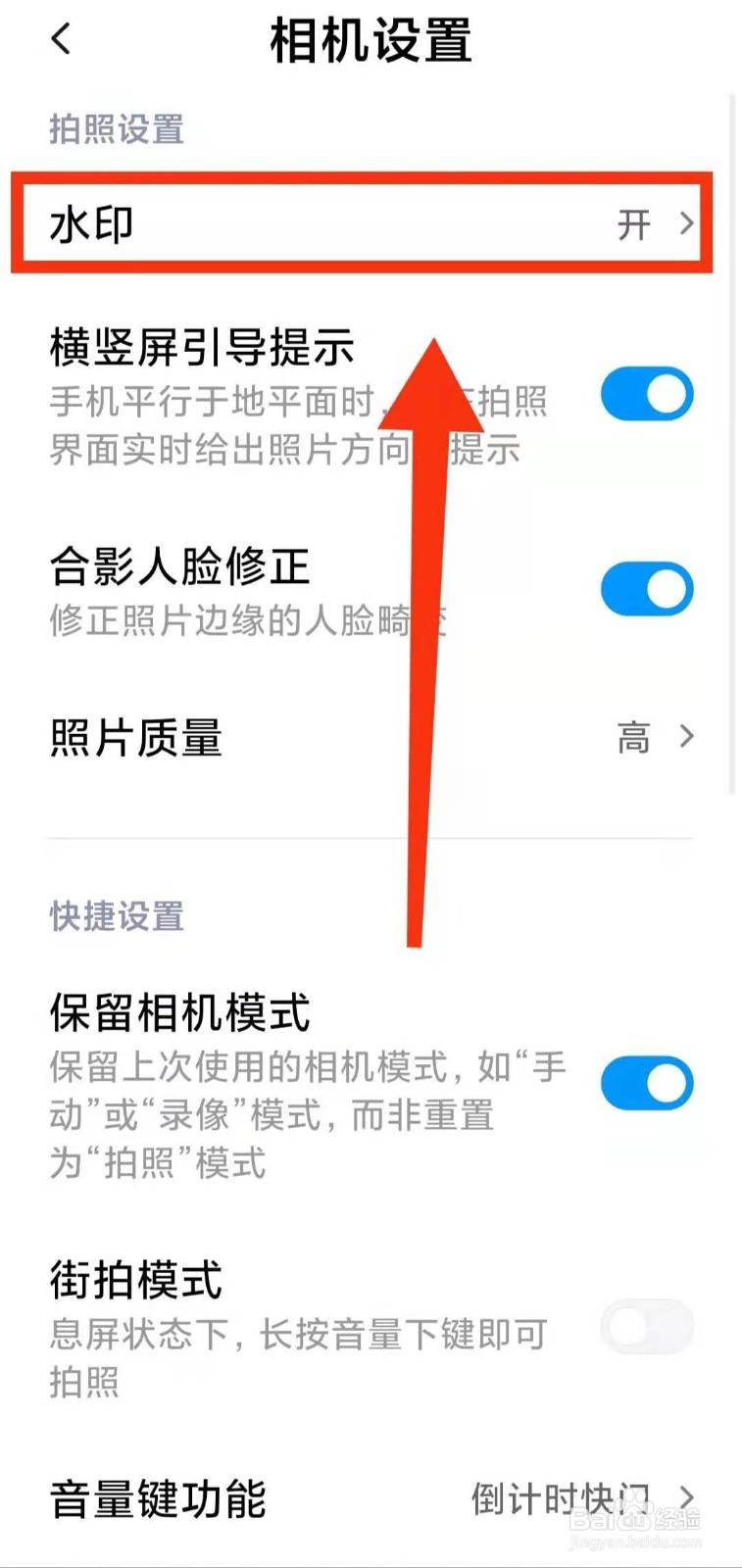Select the 快捷设置 section header
The width and height of the screenshot is (742, 1568).
tap(115, 917)
